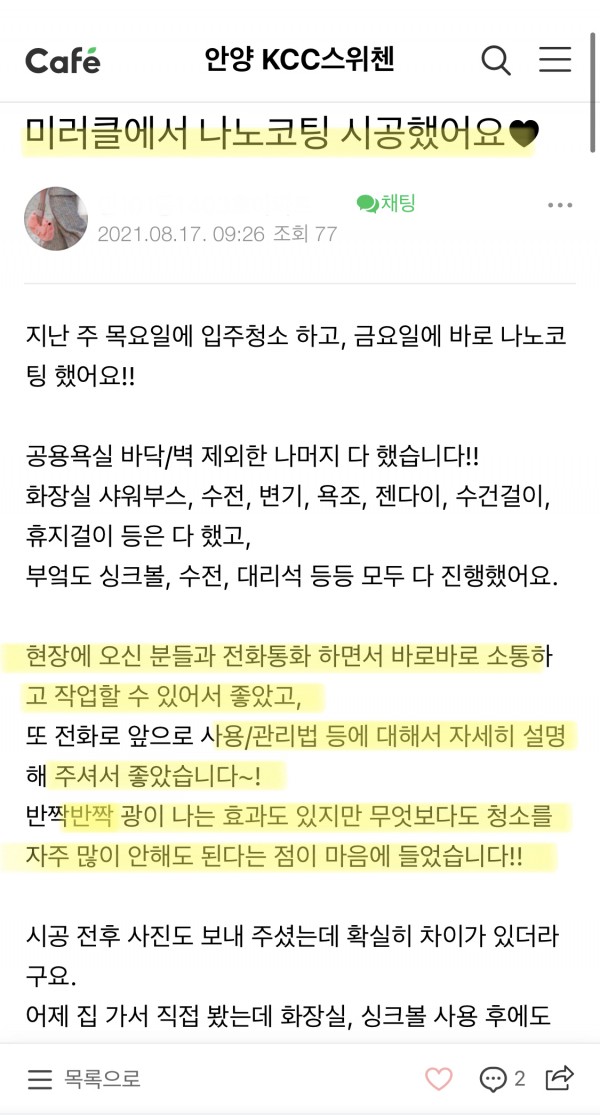Viewport: 600px width, 1115px height.
Task: Open the search icon in the header
Action: [x=496, y=60]
